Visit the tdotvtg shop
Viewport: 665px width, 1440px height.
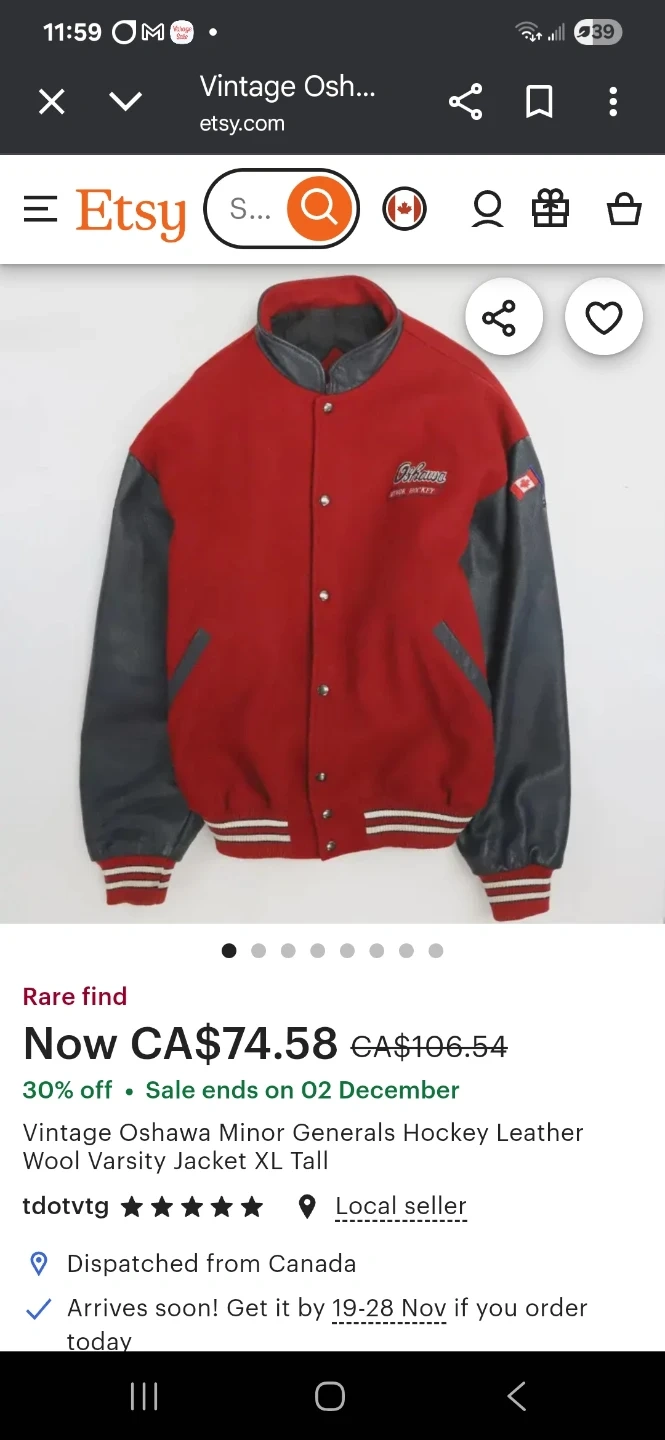tap(66, 1206)
